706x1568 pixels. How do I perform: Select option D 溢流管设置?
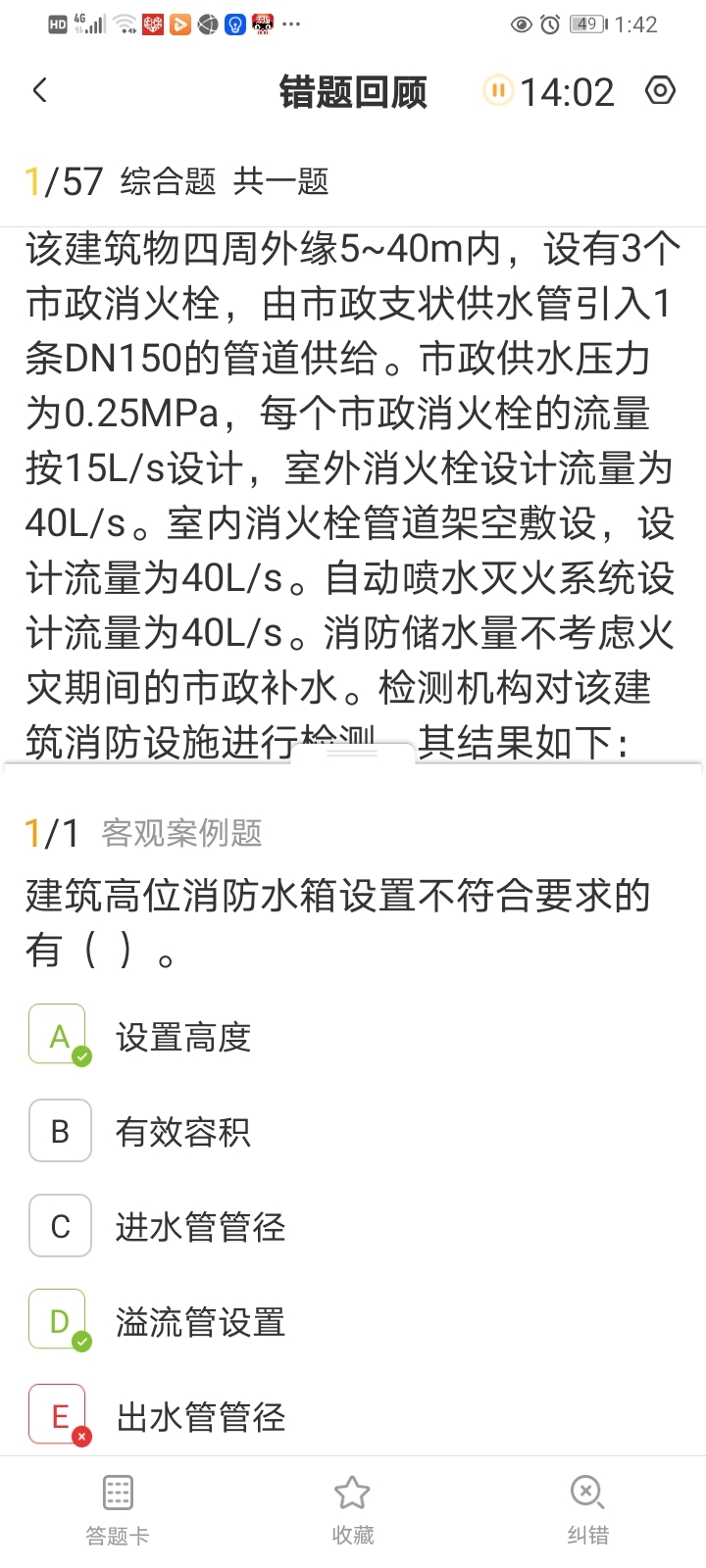[59, 1321]
